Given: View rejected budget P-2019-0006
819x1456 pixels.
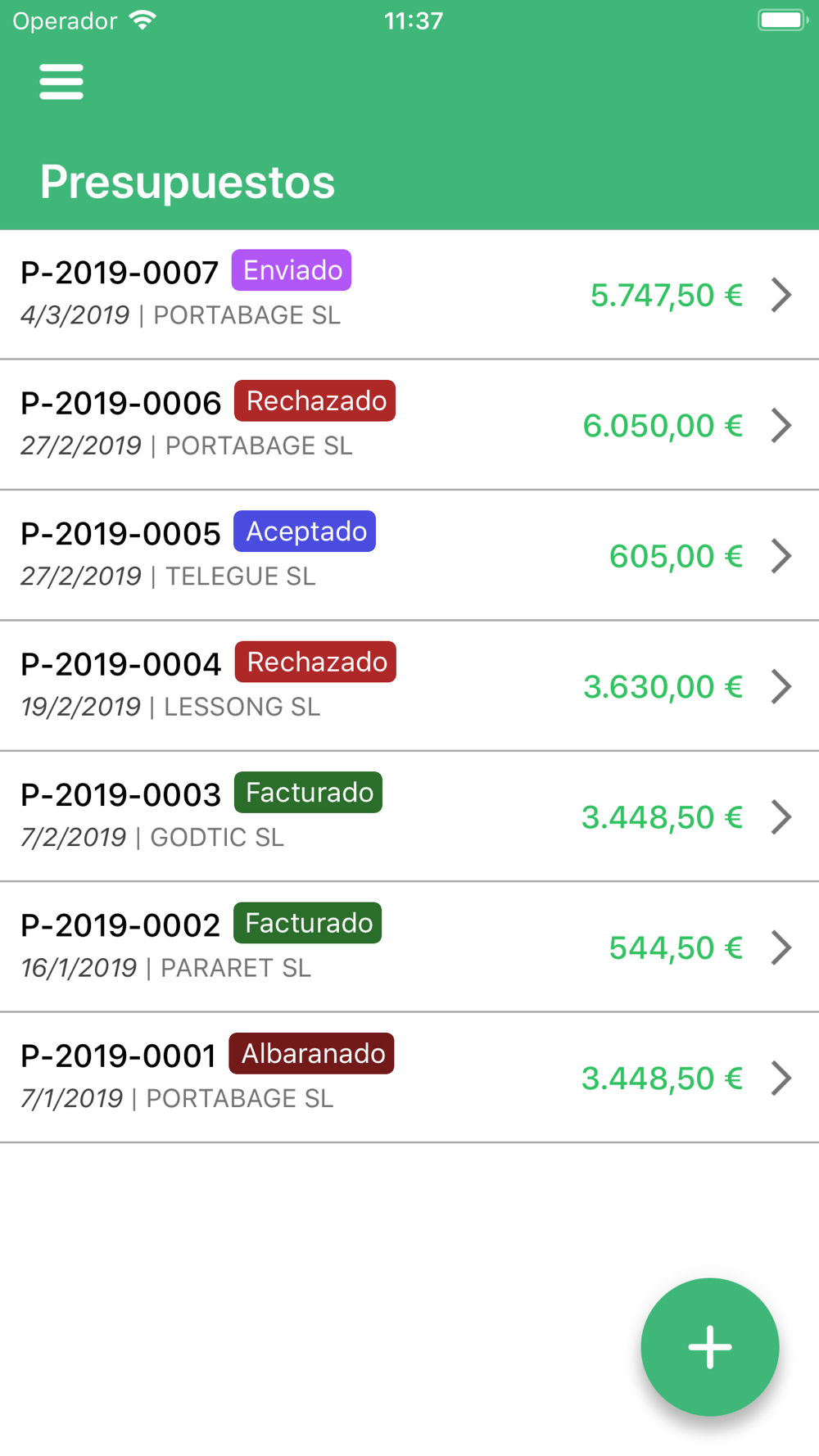Looking at the screenshot, I should click(409, 425).
